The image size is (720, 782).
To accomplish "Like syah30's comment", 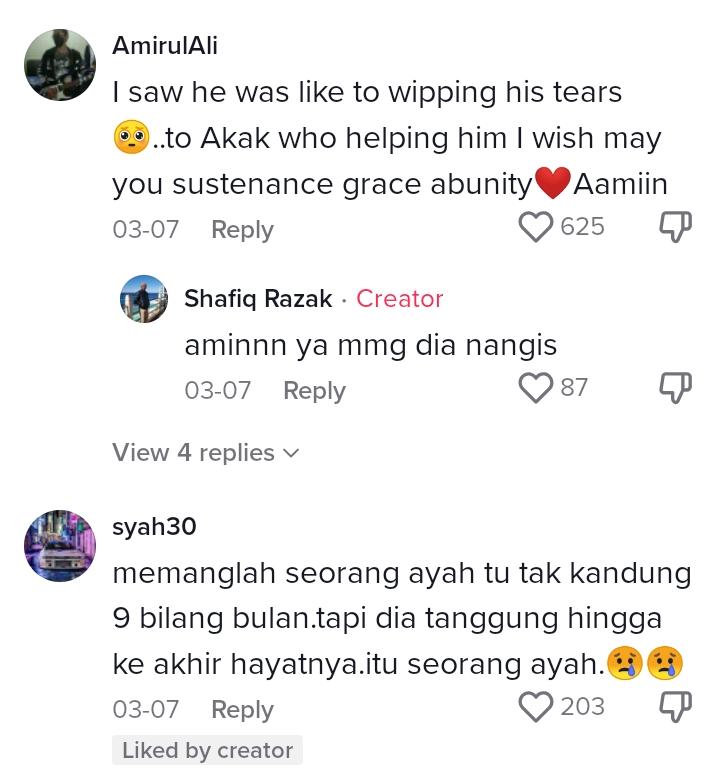I will (x=537, y=707).
